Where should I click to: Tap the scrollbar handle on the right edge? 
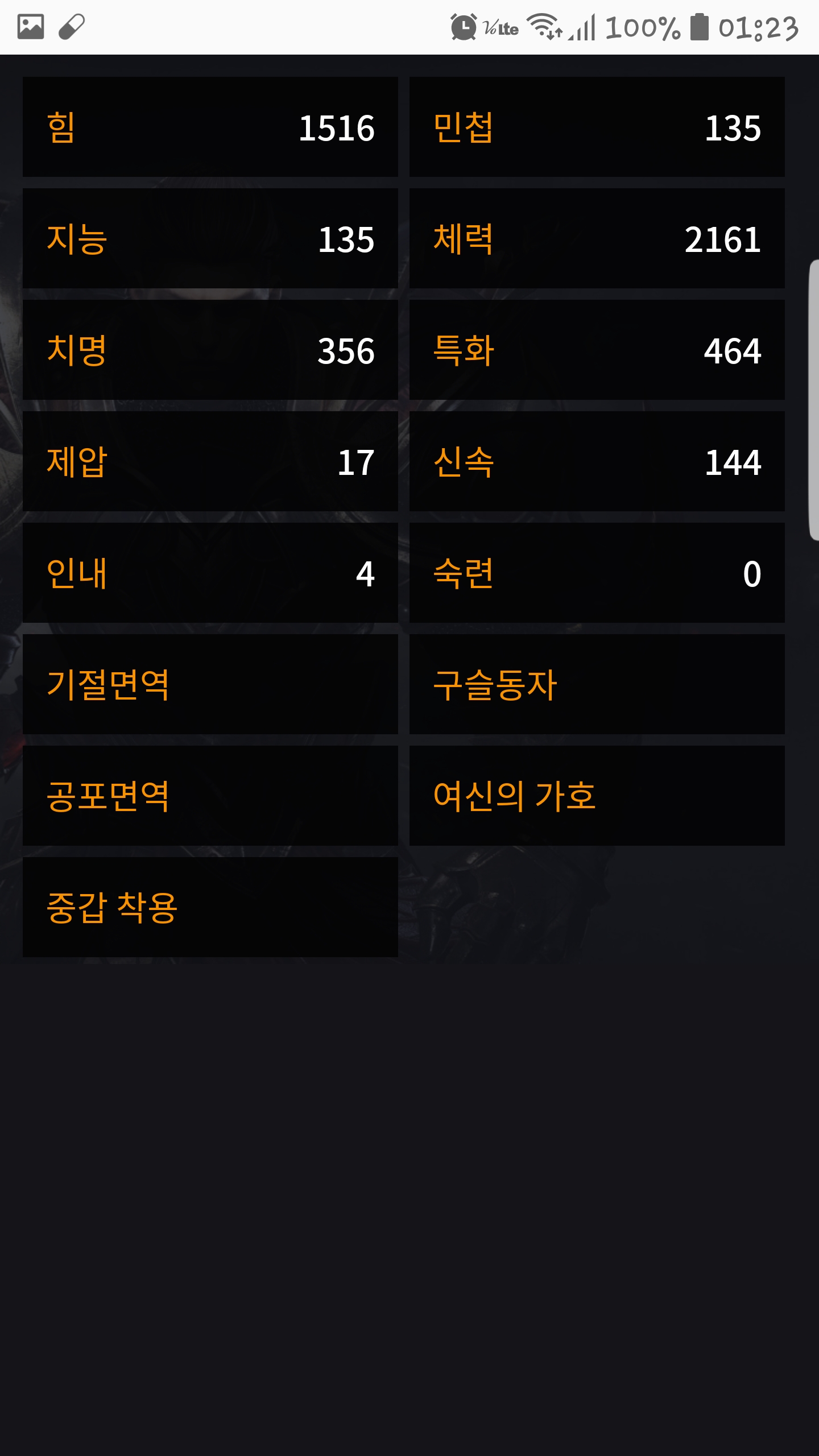tap(813, 400)
